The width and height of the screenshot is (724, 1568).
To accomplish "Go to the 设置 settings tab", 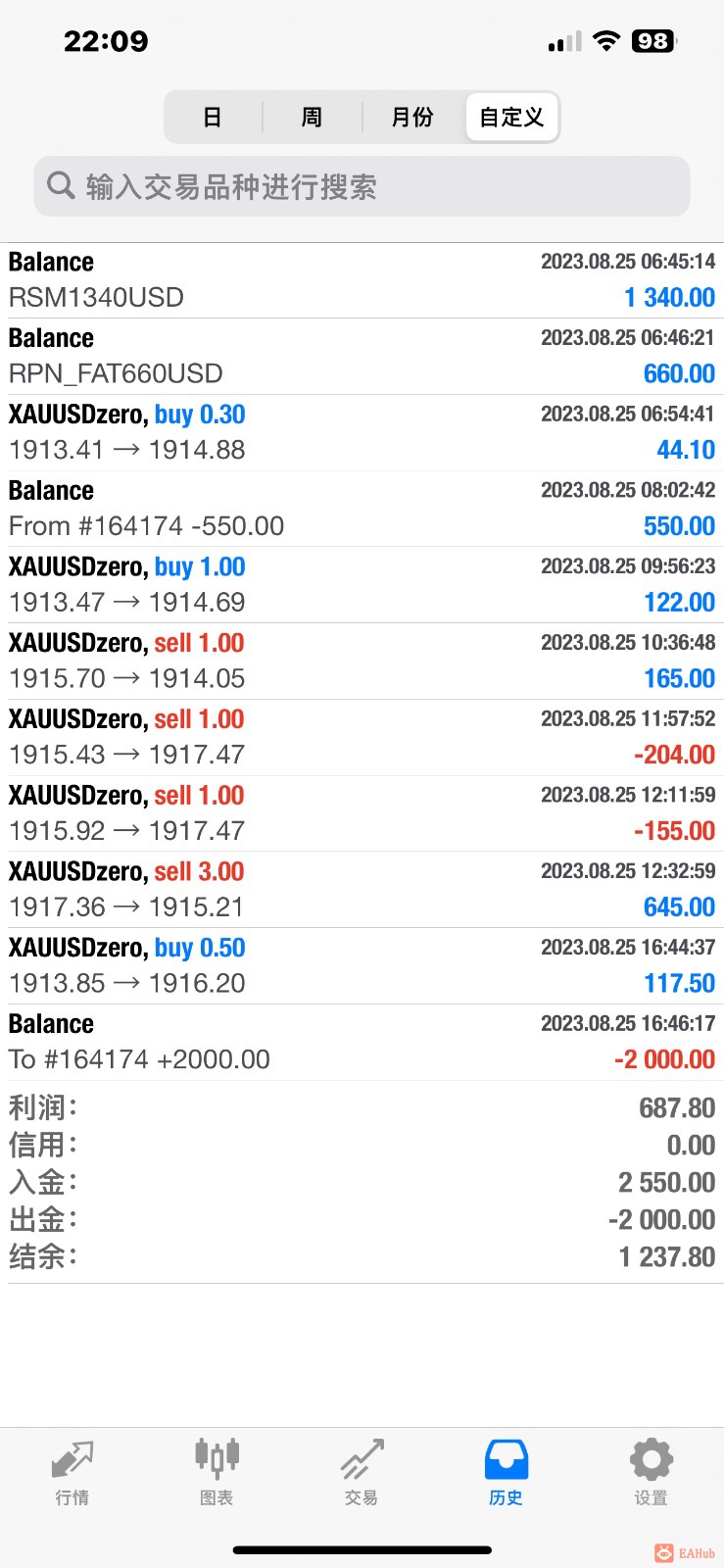I will click(651, 1472).
